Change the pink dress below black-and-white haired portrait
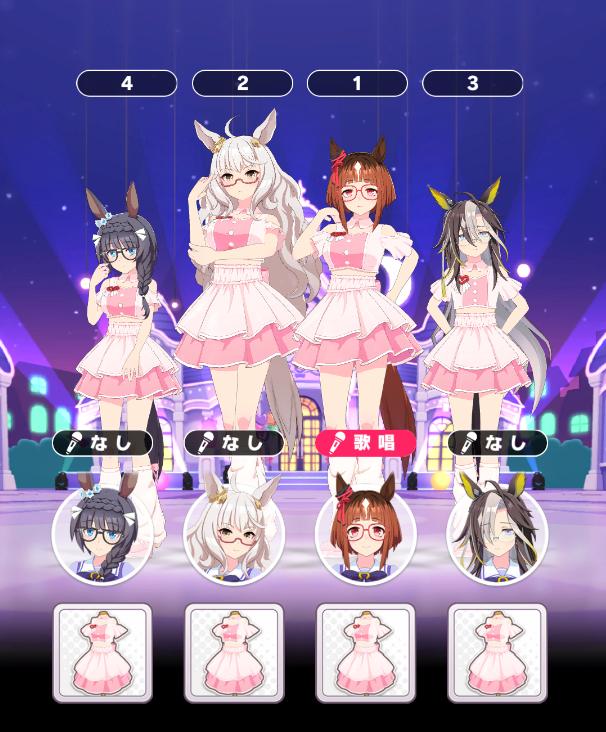This screenshot has width=606, height=732. [x=497, y=653]
